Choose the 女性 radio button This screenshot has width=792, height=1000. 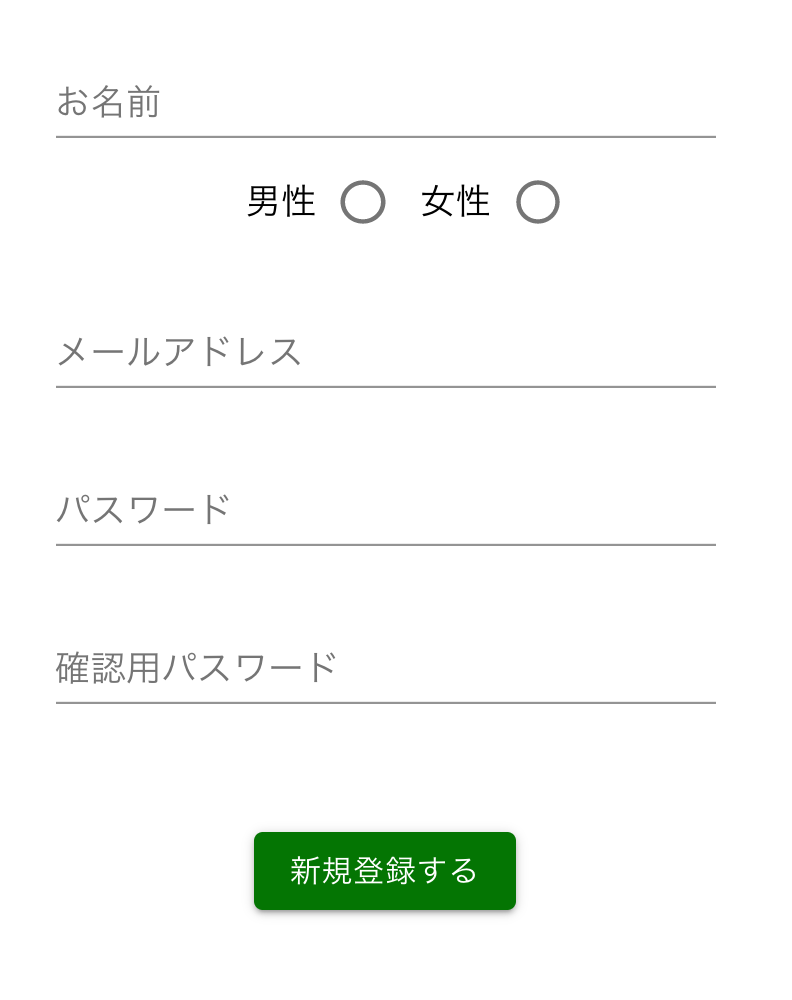tap(537, 203)
